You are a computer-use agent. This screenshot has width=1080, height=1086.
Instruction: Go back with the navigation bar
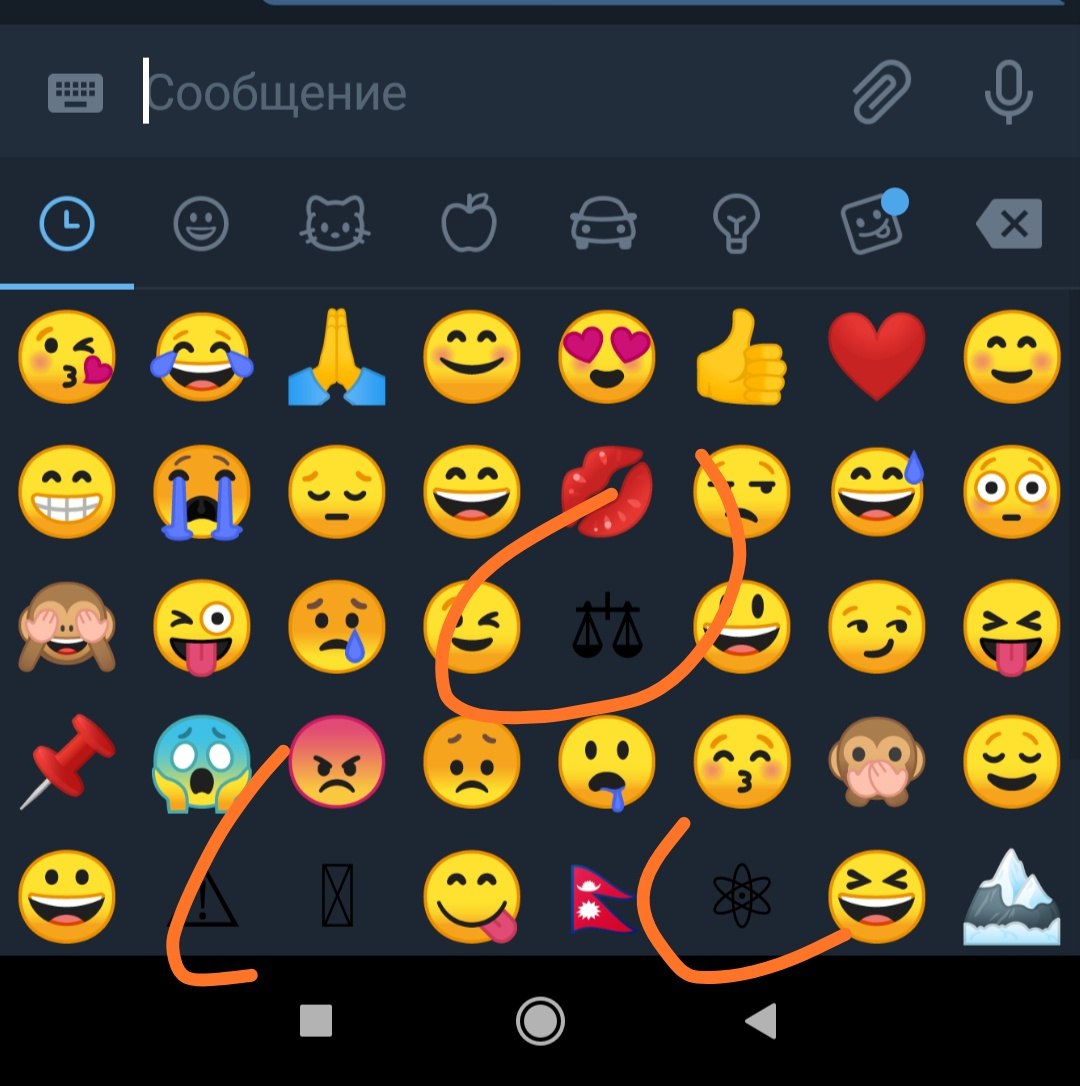762,1021
